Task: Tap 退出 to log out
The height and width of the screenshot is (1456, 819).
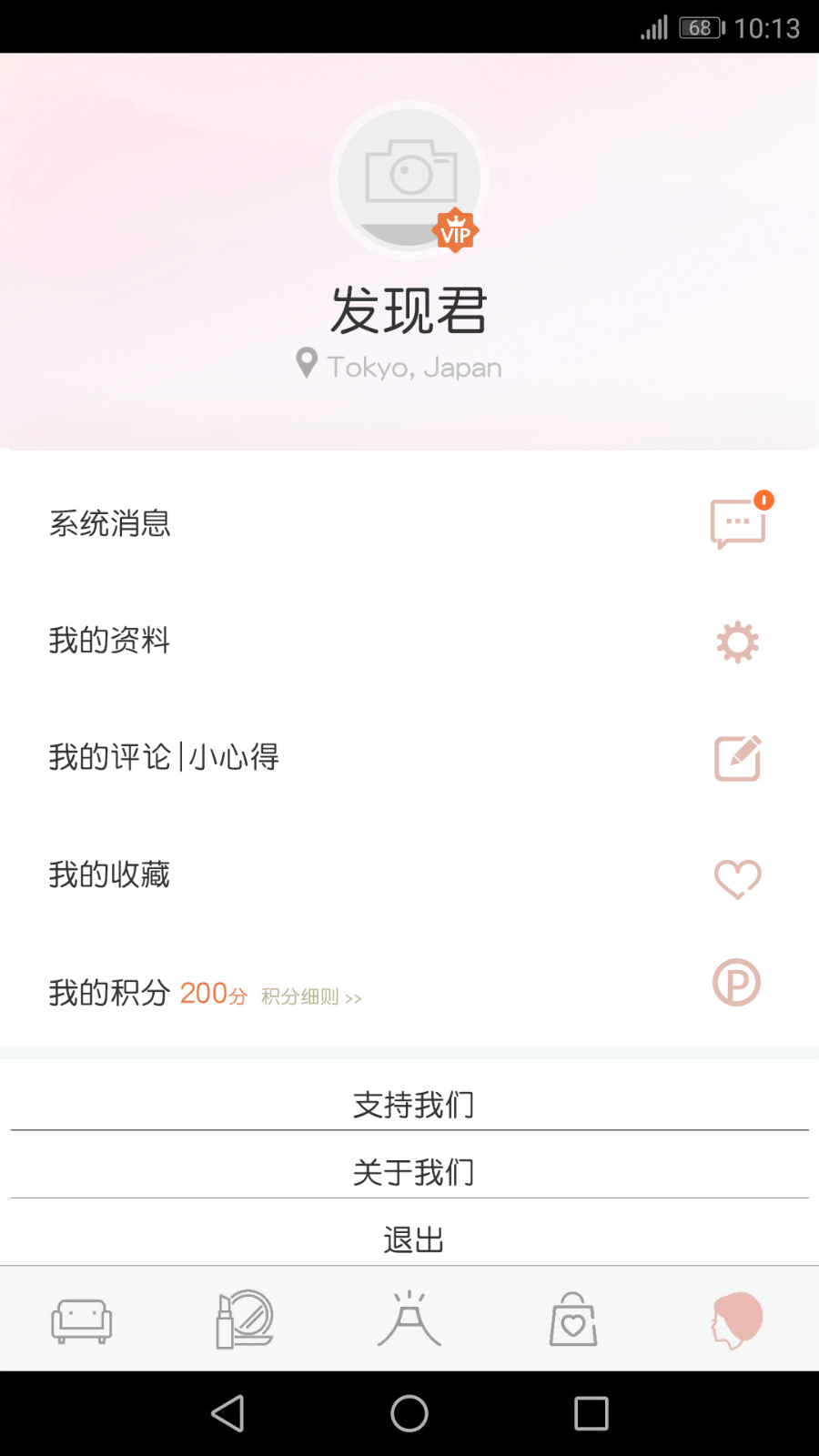Action: pos(409,1239)
